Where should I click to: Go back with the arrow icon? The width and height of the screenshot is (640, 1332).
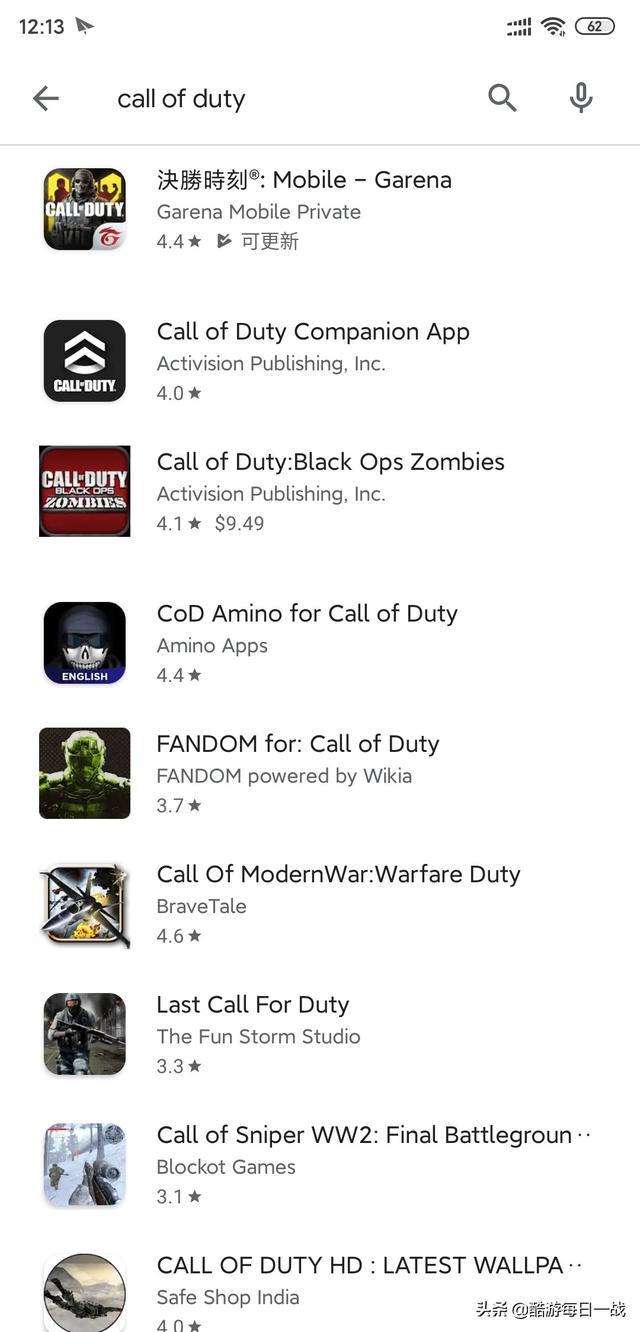coord(46,98)
